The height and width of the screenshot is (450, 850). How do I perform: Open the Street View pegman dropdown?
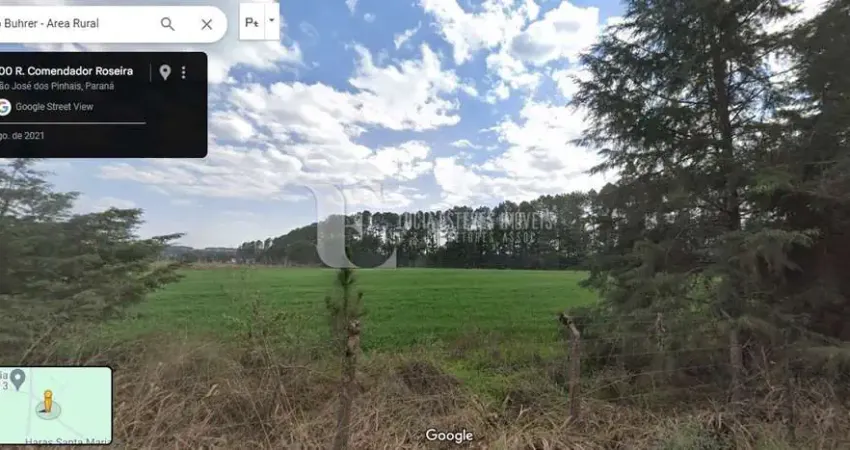coord(271,21)
